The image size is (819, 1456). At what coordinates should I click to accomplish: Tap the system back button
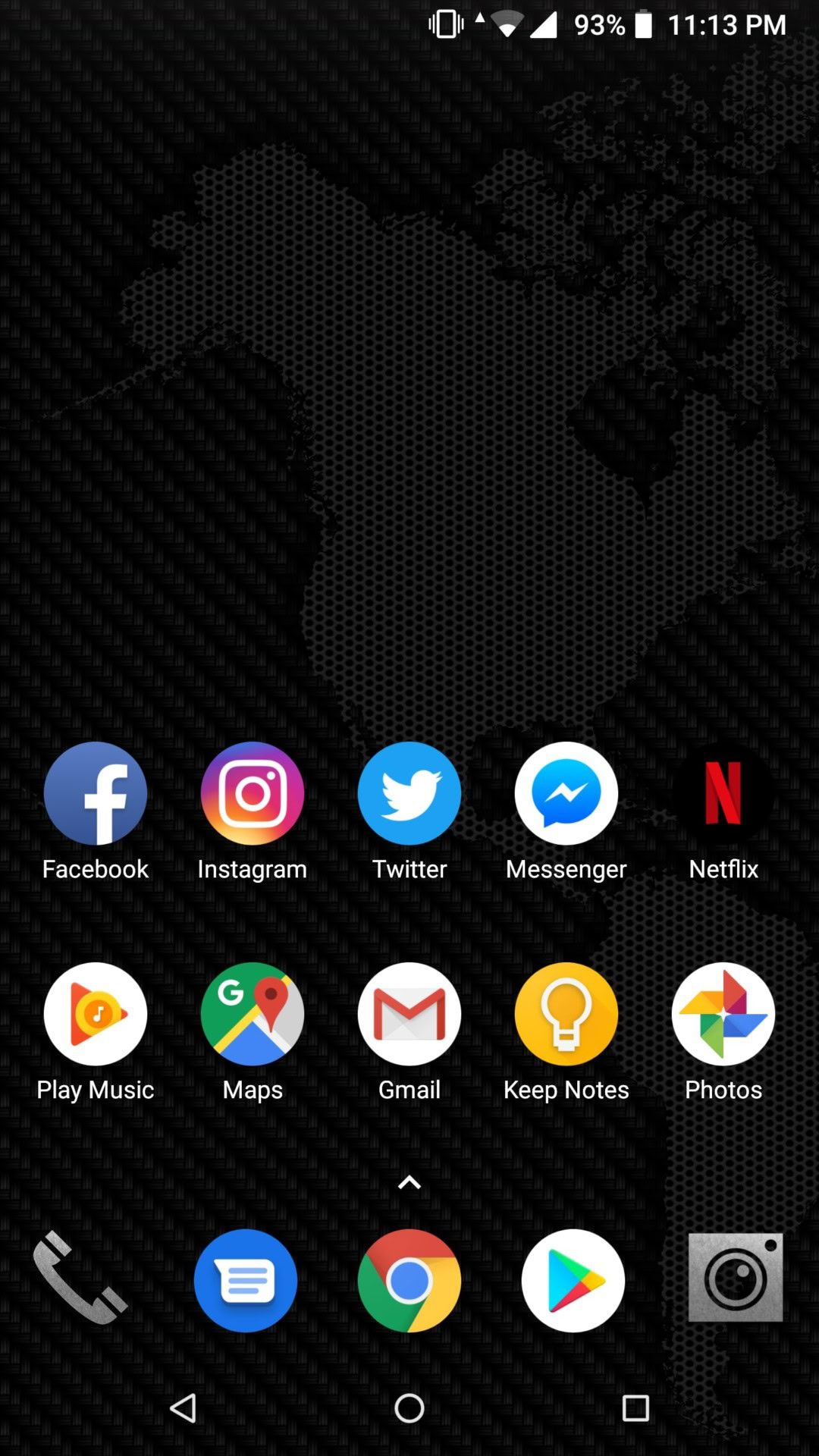183,1408
